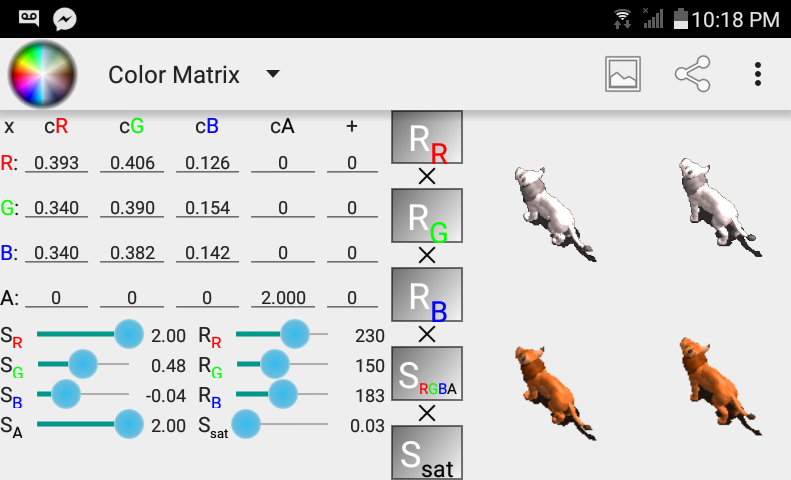
Task: Edit the B row cB value 0.142
Action: coord(208,253)
